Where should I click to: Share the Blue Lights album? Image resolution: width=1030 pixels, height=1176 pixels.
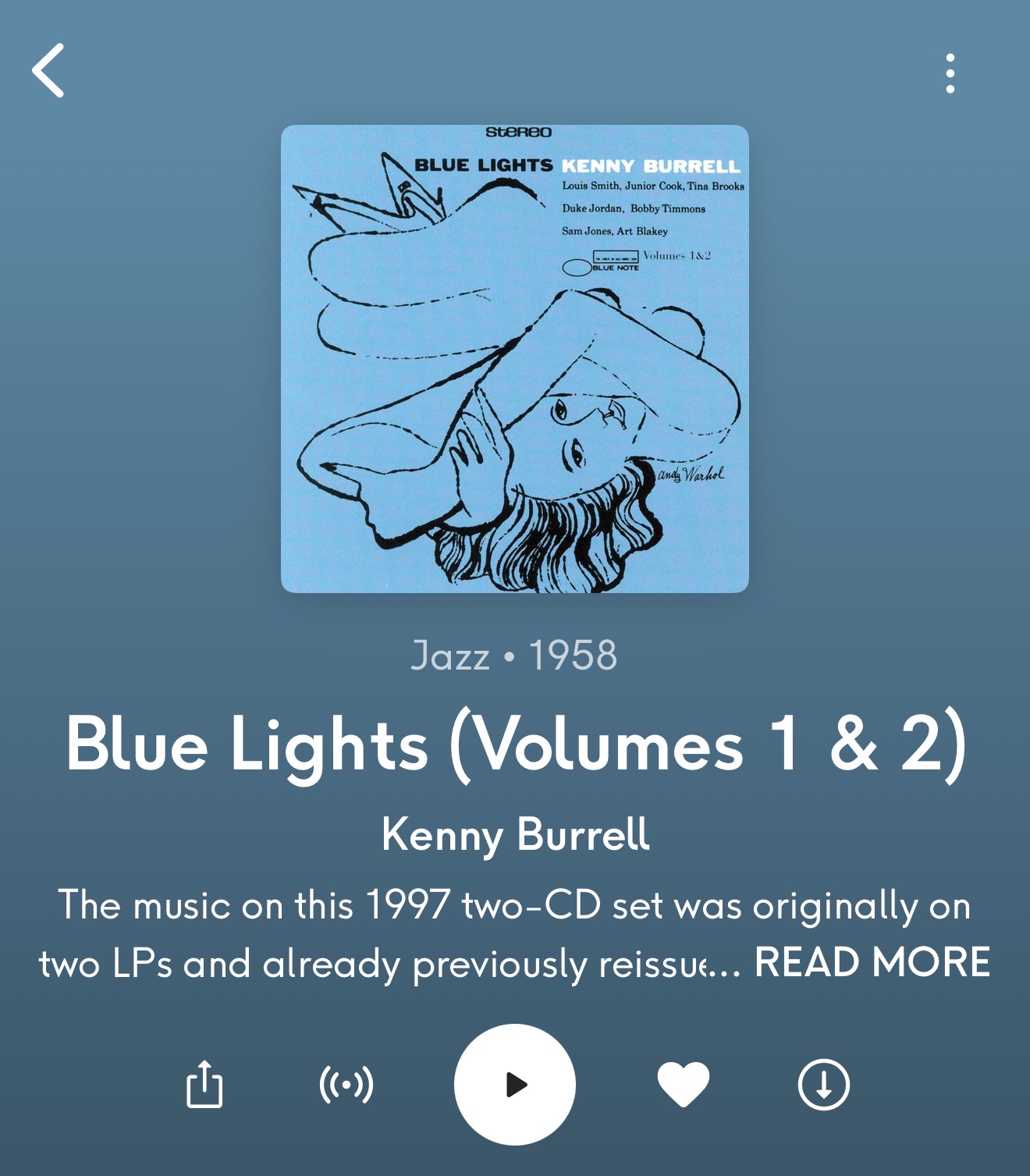[204, 1085]
